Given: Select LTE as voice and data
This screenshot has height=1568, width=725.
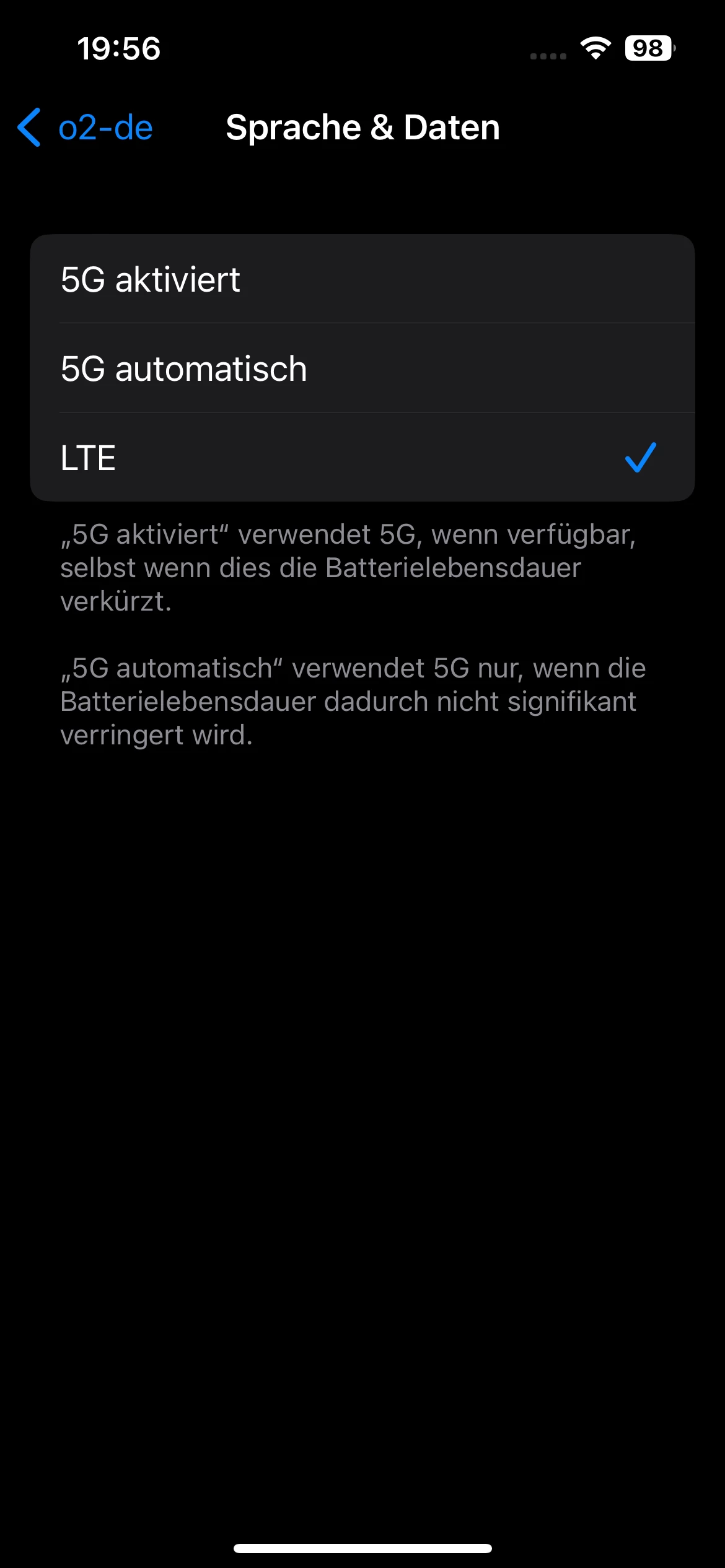Looking at the screenshot, I should click(x=362, y=458).
